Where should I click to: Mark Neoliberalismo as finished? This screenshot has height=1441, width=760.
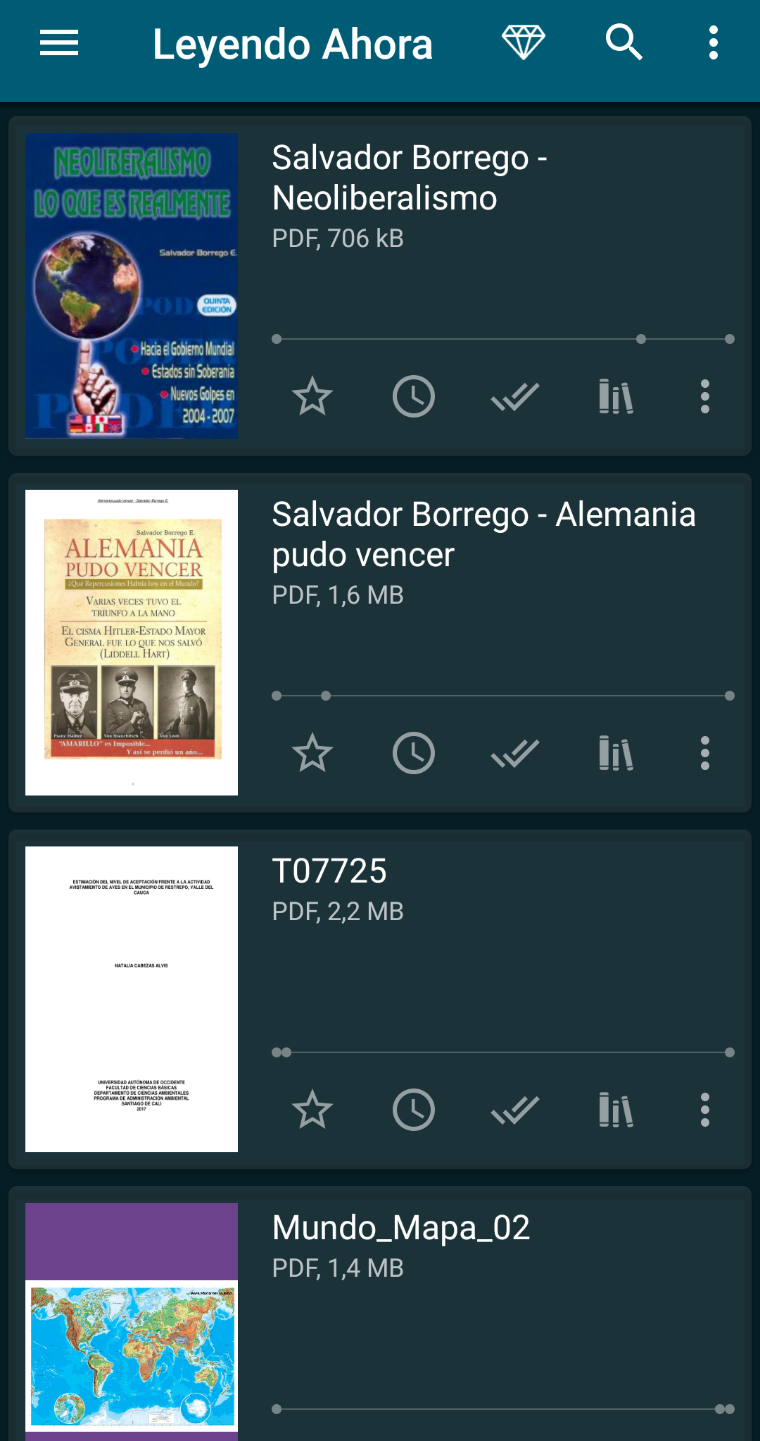pos(515,397)
